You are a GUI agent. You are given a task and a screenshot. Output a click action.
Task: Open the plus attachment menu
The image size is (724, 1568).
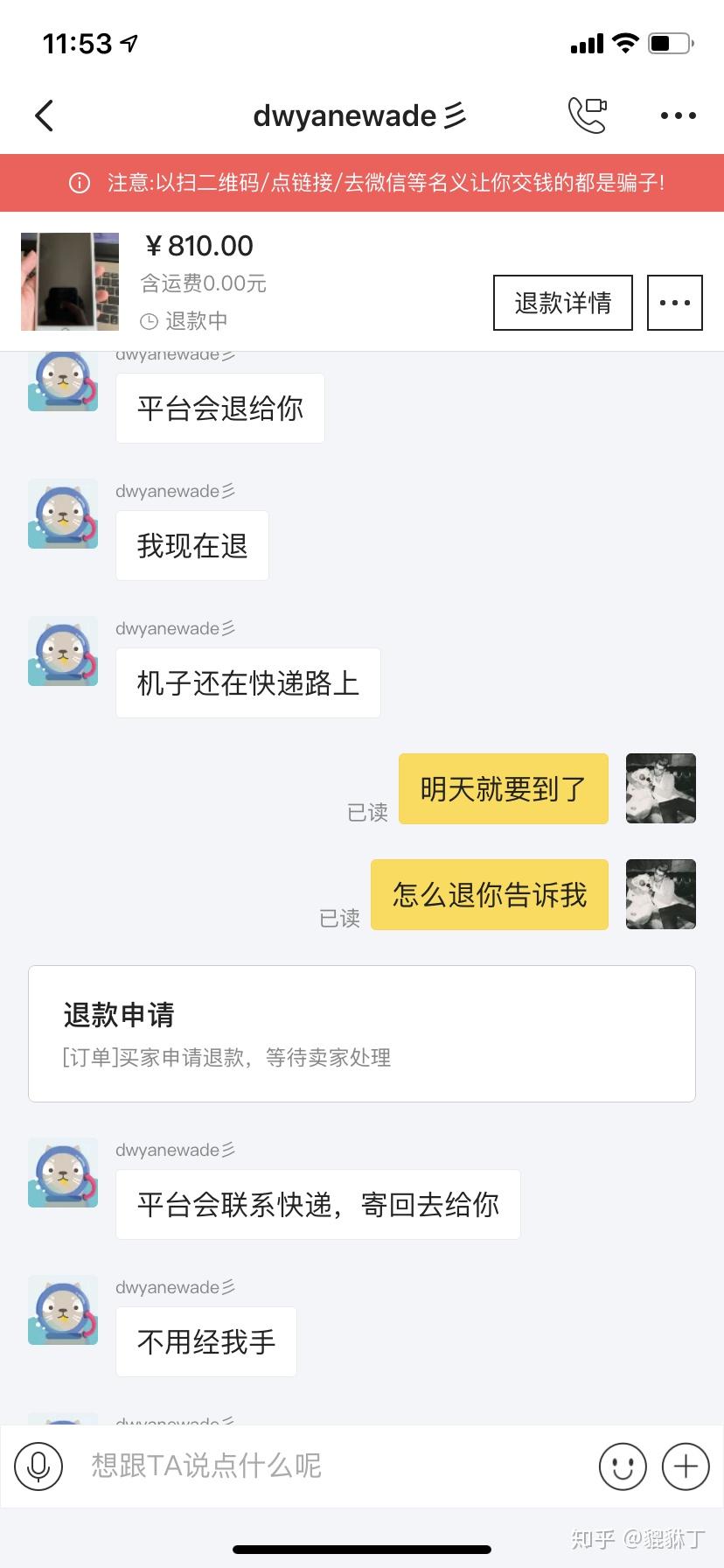click(x=686, y=1466)
